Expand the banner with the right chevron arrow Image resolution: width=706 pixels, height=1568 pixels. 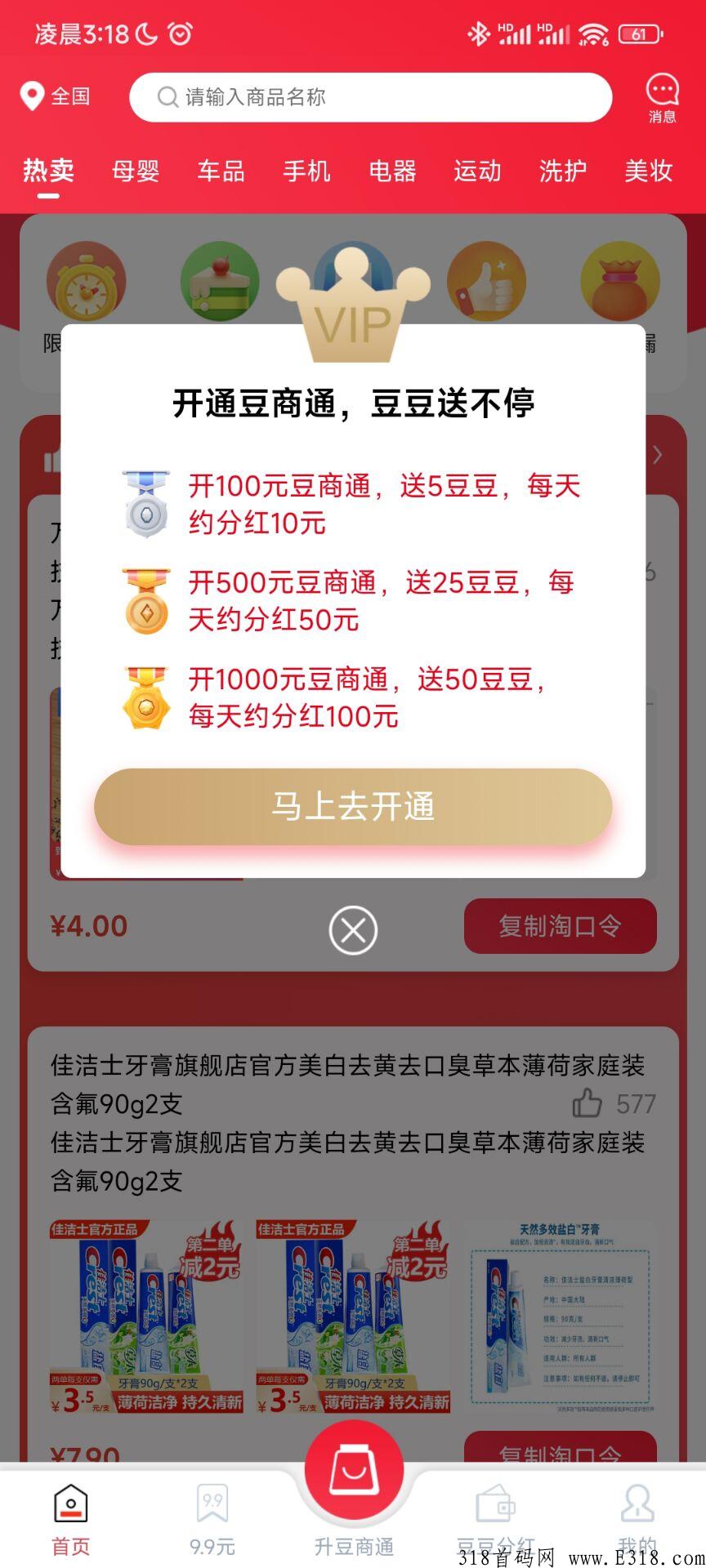click(x=659, y=456)
